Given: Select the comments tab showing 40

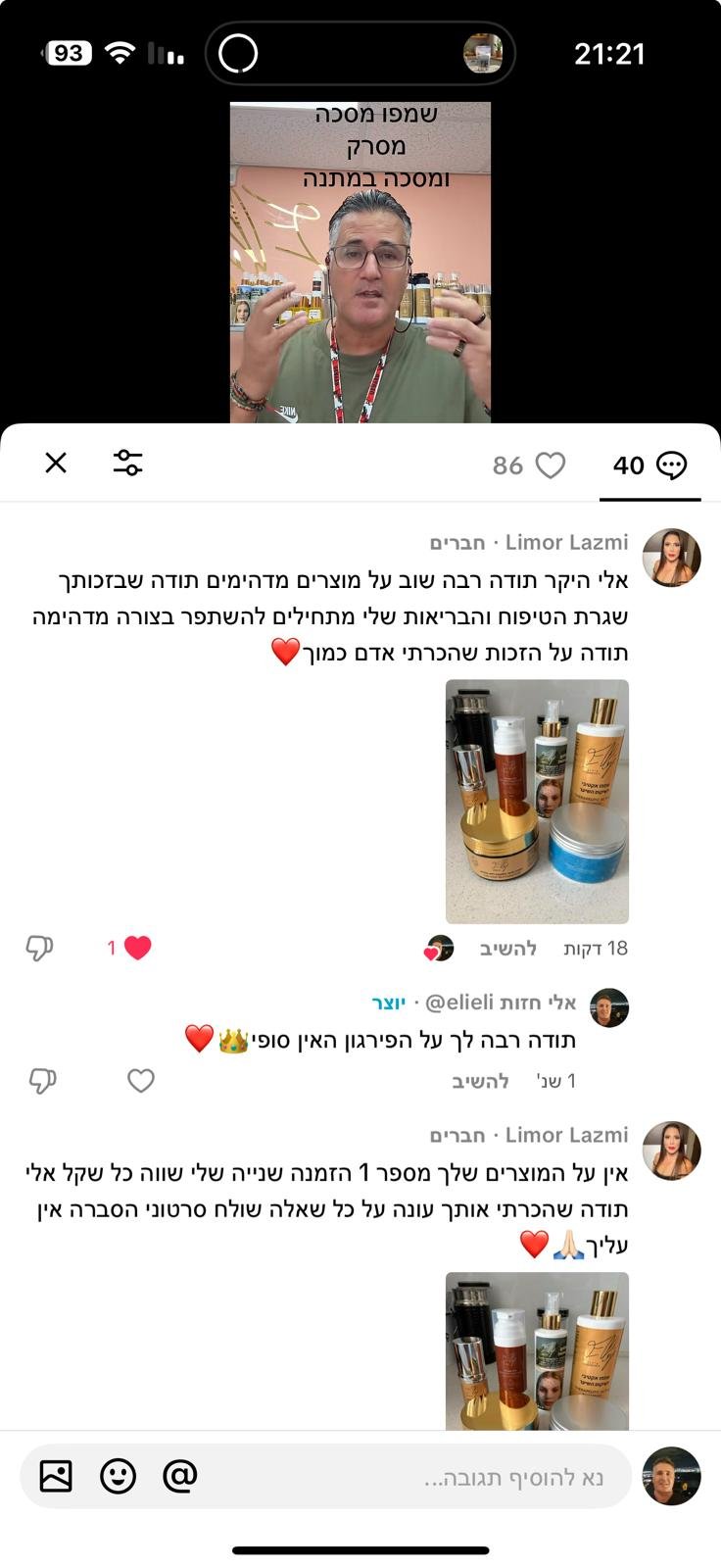Looking at the screenshot, I should [x=649, y=465].
